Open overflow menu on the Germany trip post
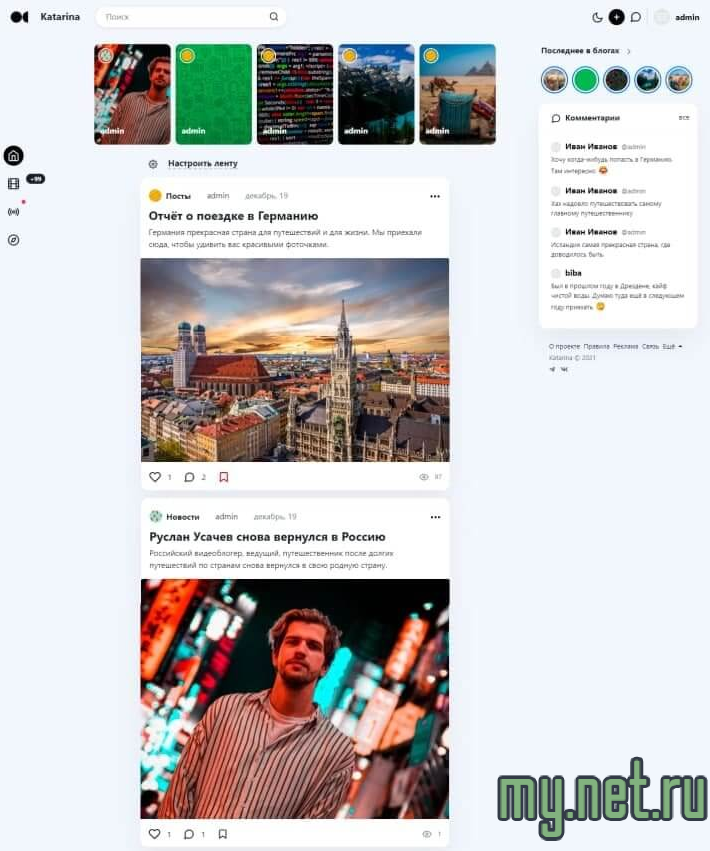 (x=435, y=196)
